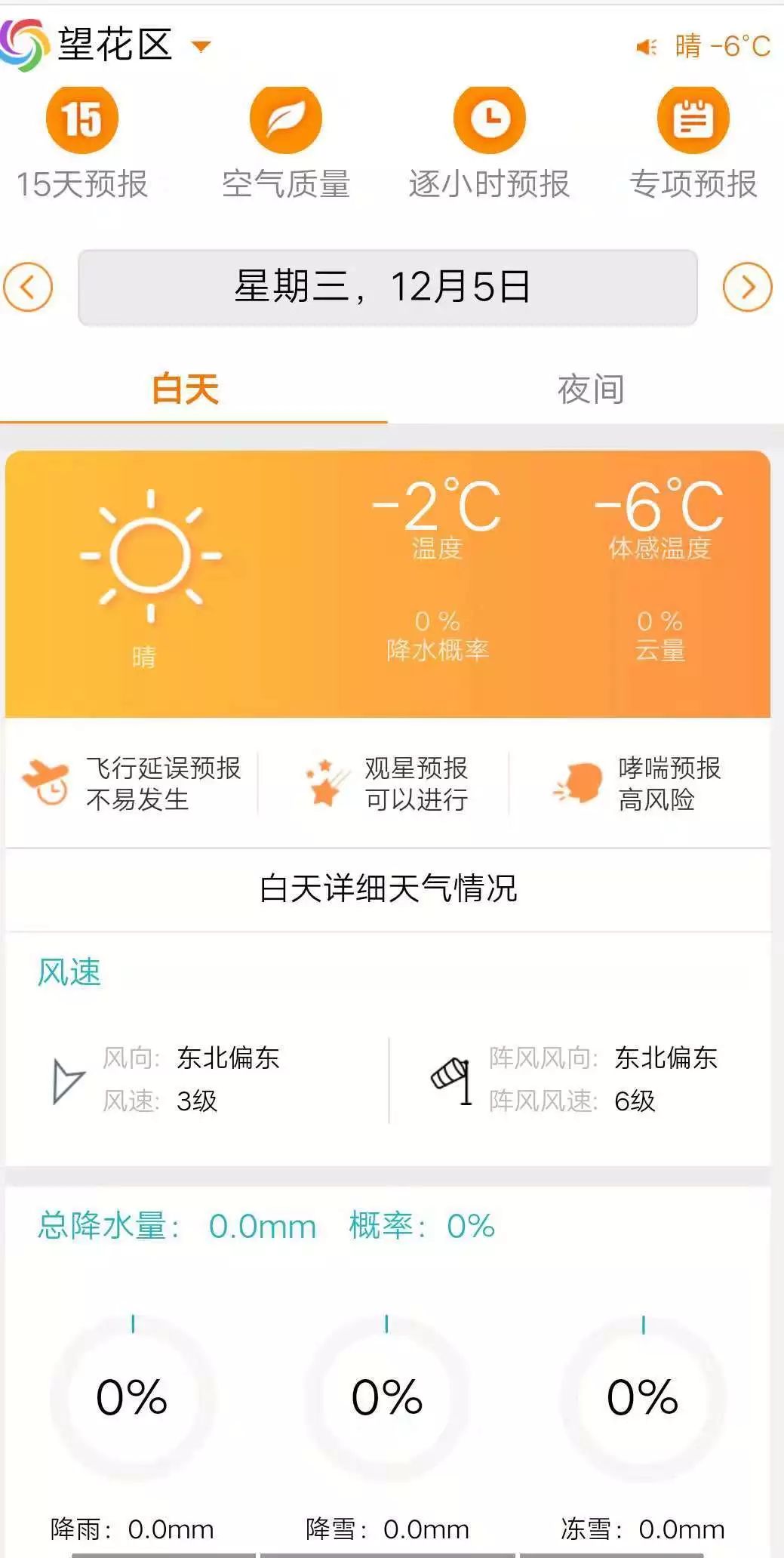Open 逐小时预报 hourly forecast
784x1558 pixels.
[490, 143]
